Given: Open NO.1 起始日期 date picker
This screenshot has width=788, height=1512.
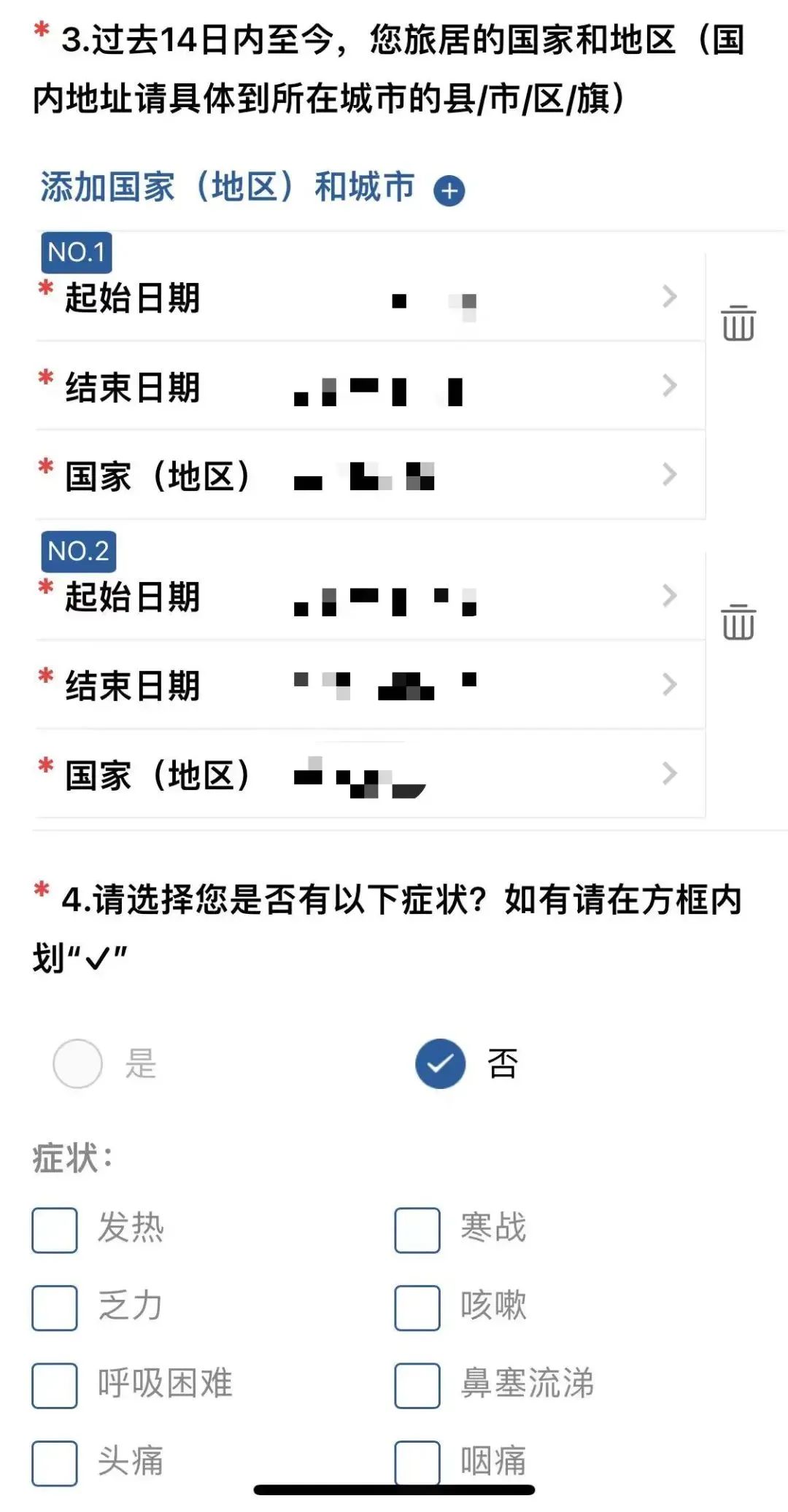Looking at the screenshot, I should click(370, 298).
